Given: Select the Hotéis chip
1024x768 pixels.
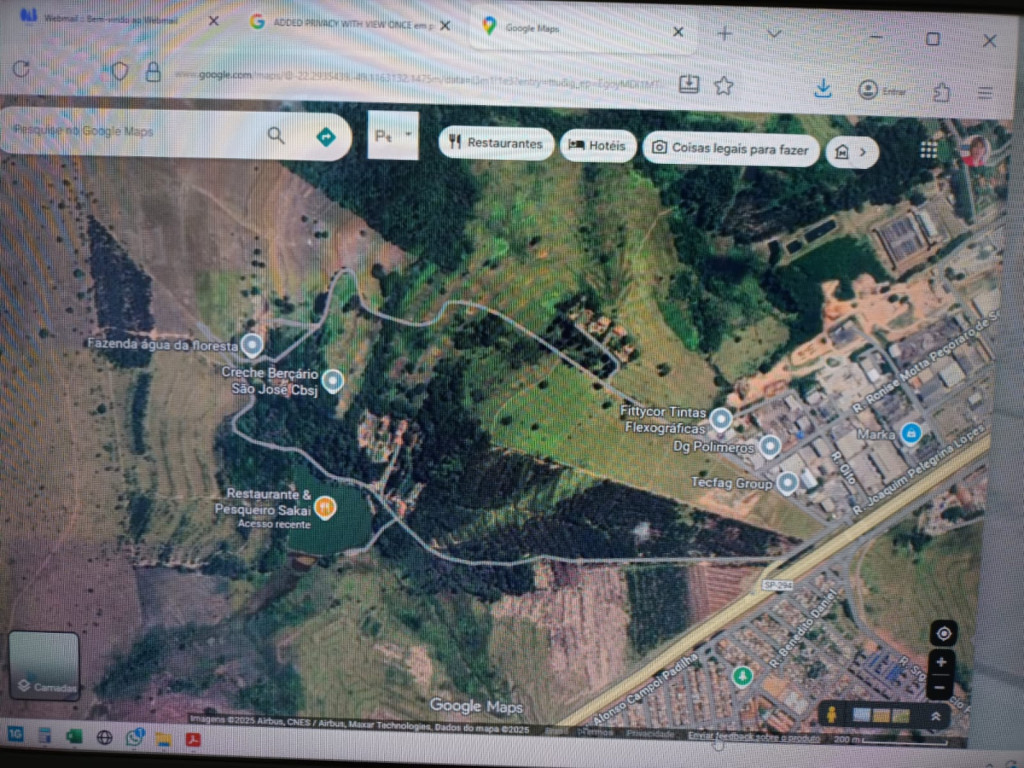Looking at the screenshot, I should pyautogui.click(x=598, y=145).
